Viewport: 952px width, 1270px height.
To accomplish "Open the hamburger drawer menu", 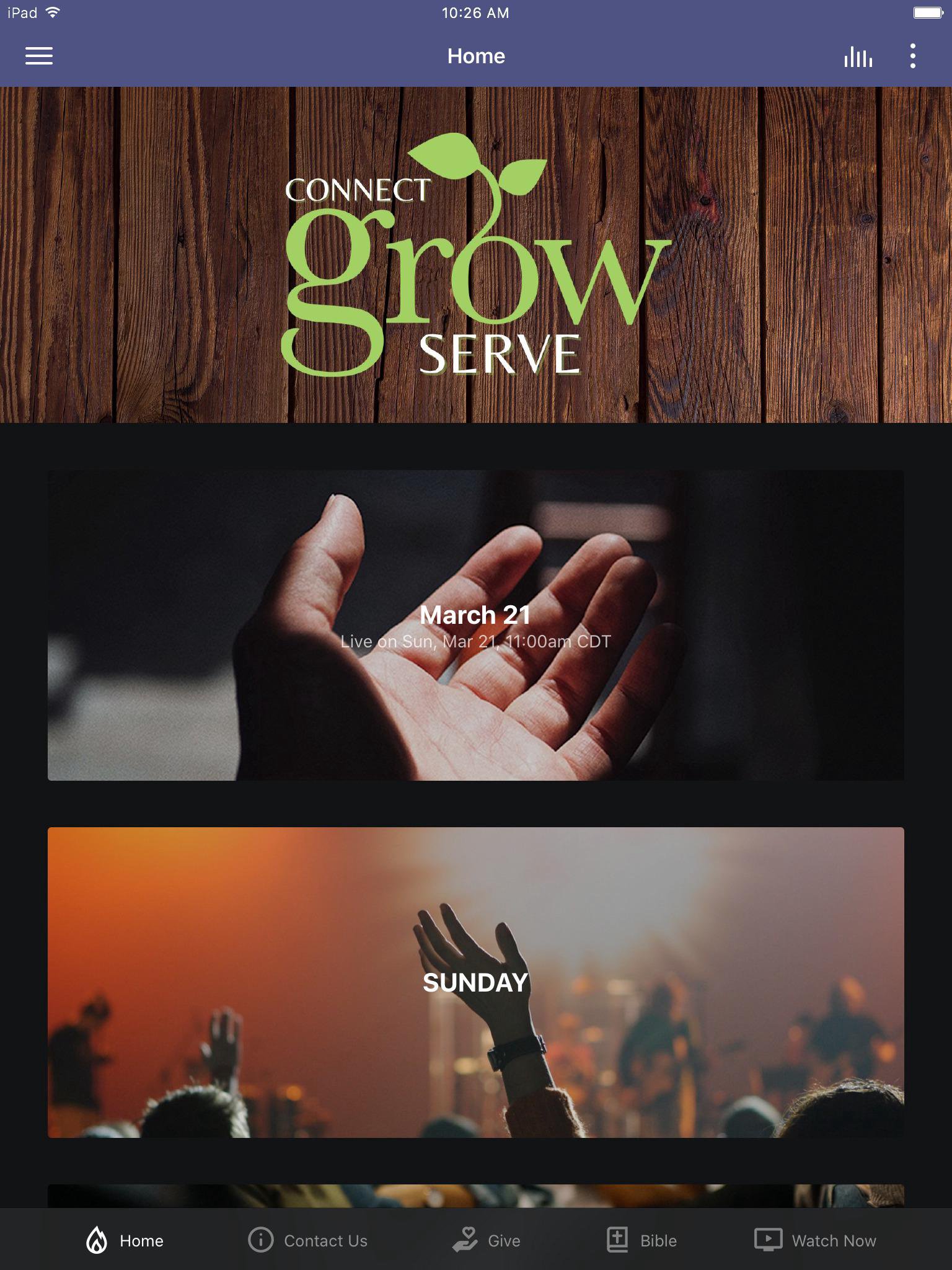I will pos(39,56).
